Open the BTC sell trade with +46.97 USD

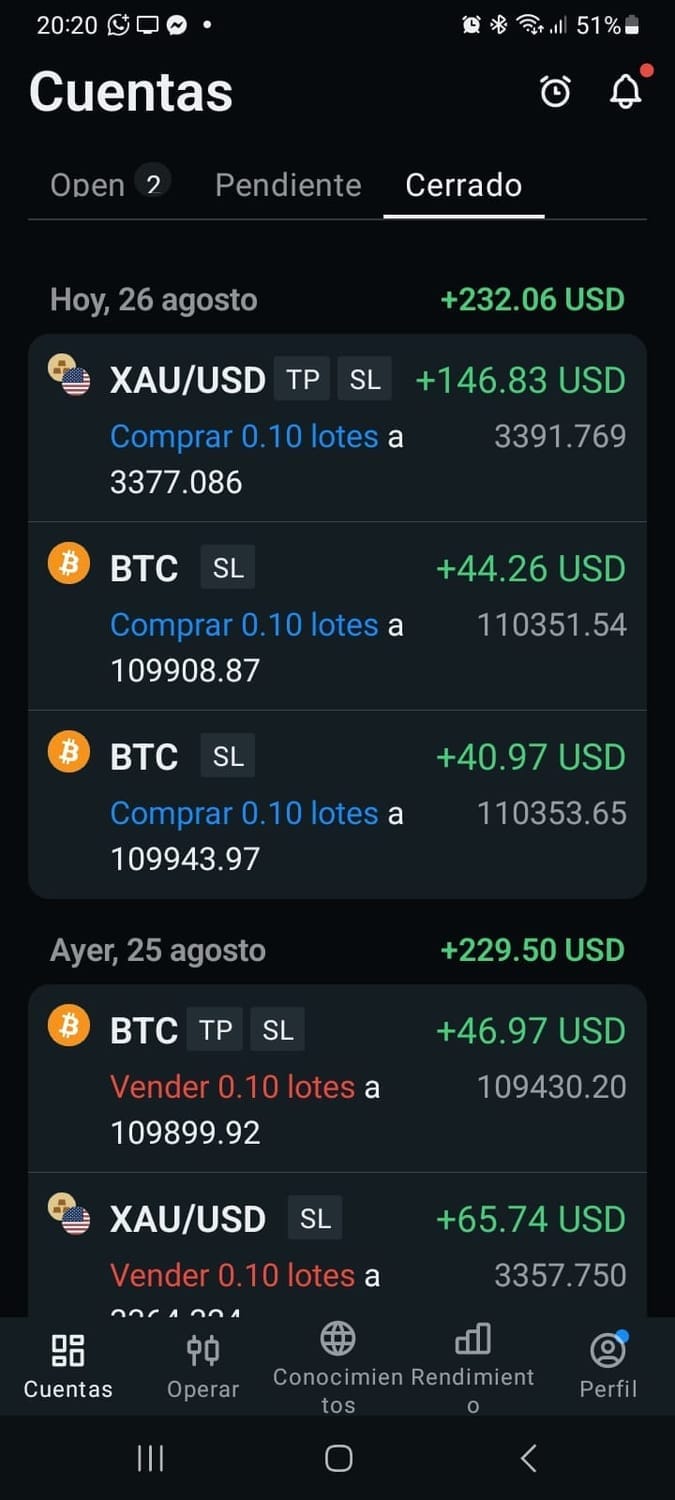(x=337, y=1079)
